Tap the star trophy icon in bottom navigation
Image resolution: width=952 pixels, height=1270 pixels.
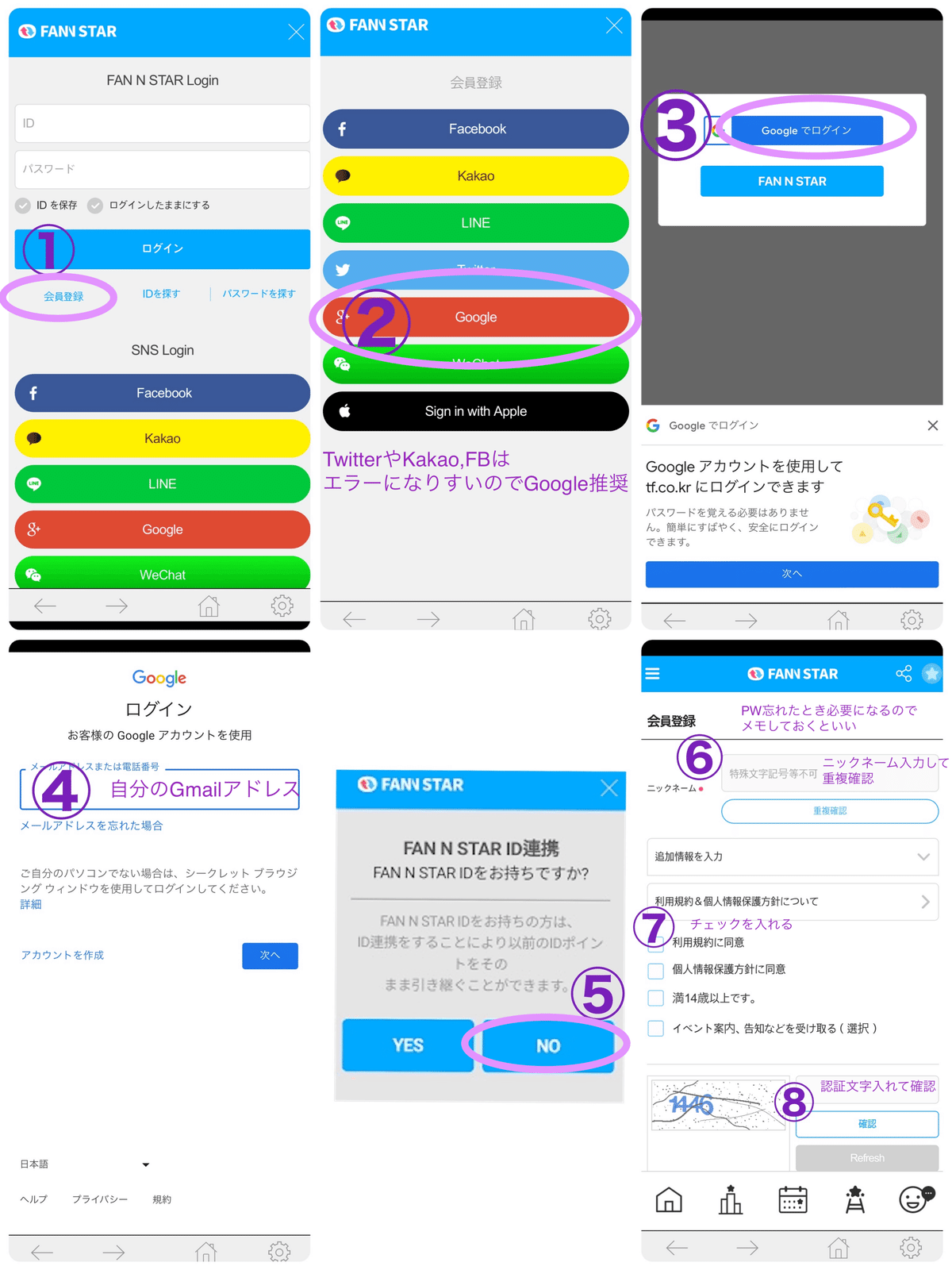tap(855, 1200)
